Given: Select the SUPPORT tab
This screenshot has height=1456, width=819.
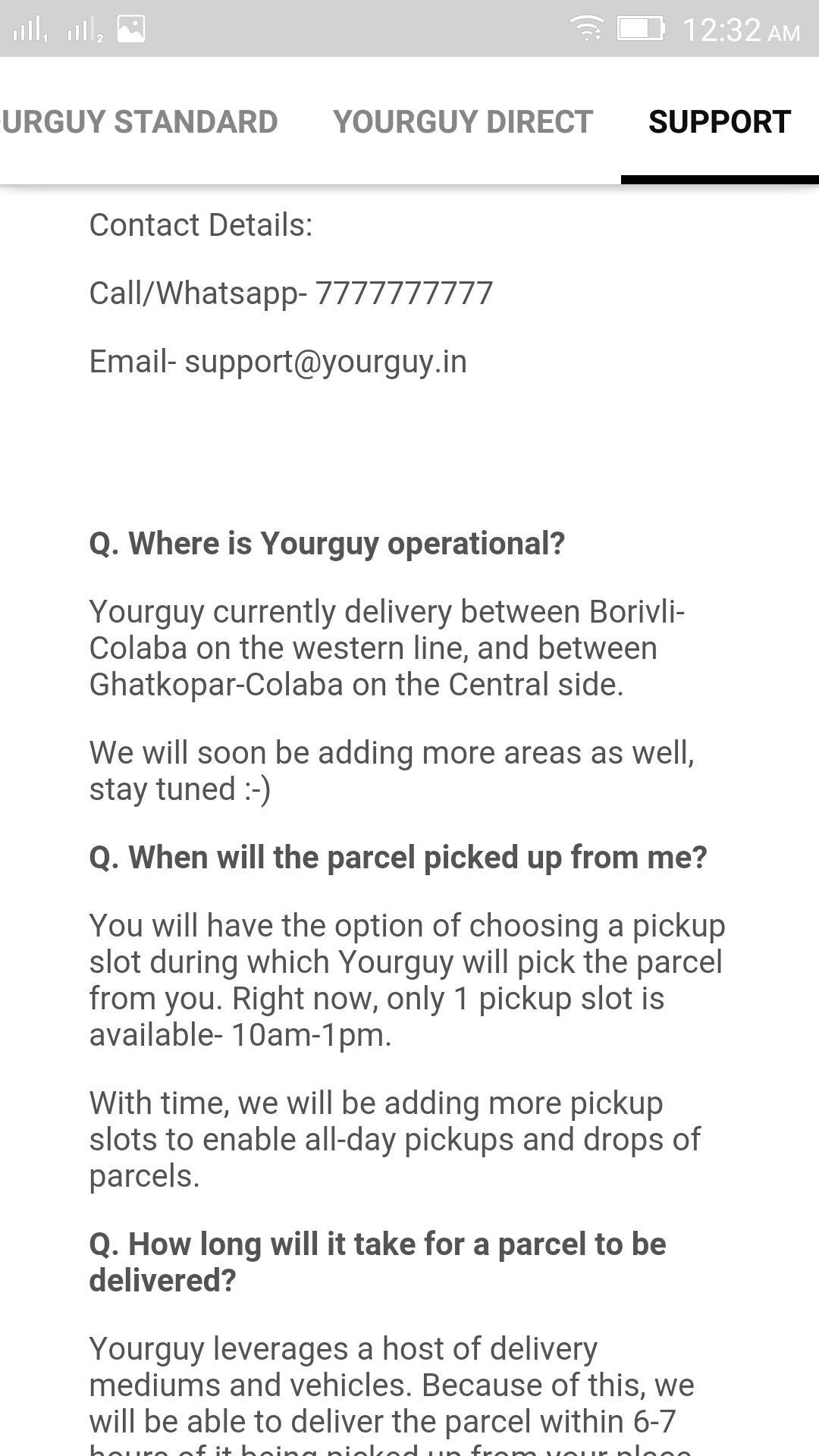Looking at the screenshot, I should pos(717,121).
